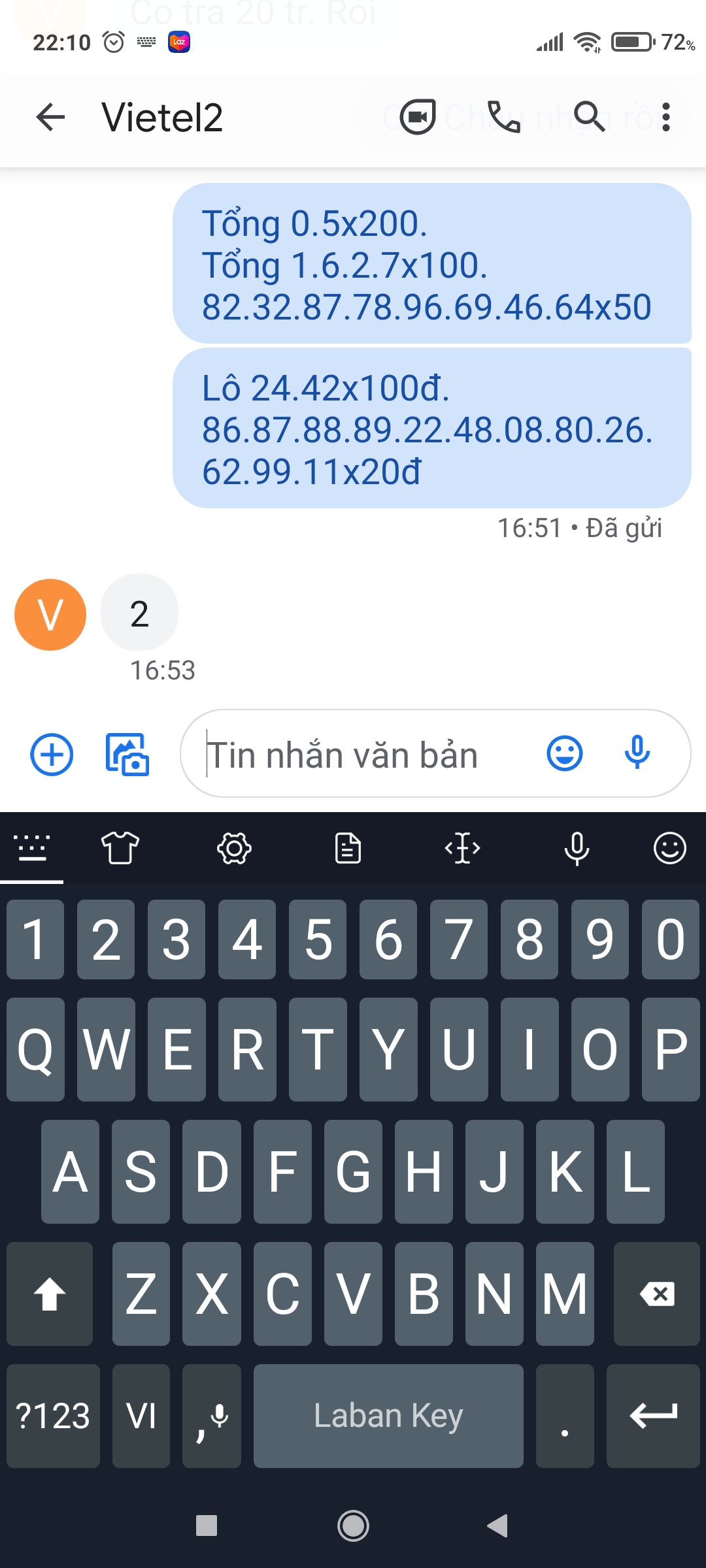
Task: Open the overflow menu
Action: click(665, 117)
